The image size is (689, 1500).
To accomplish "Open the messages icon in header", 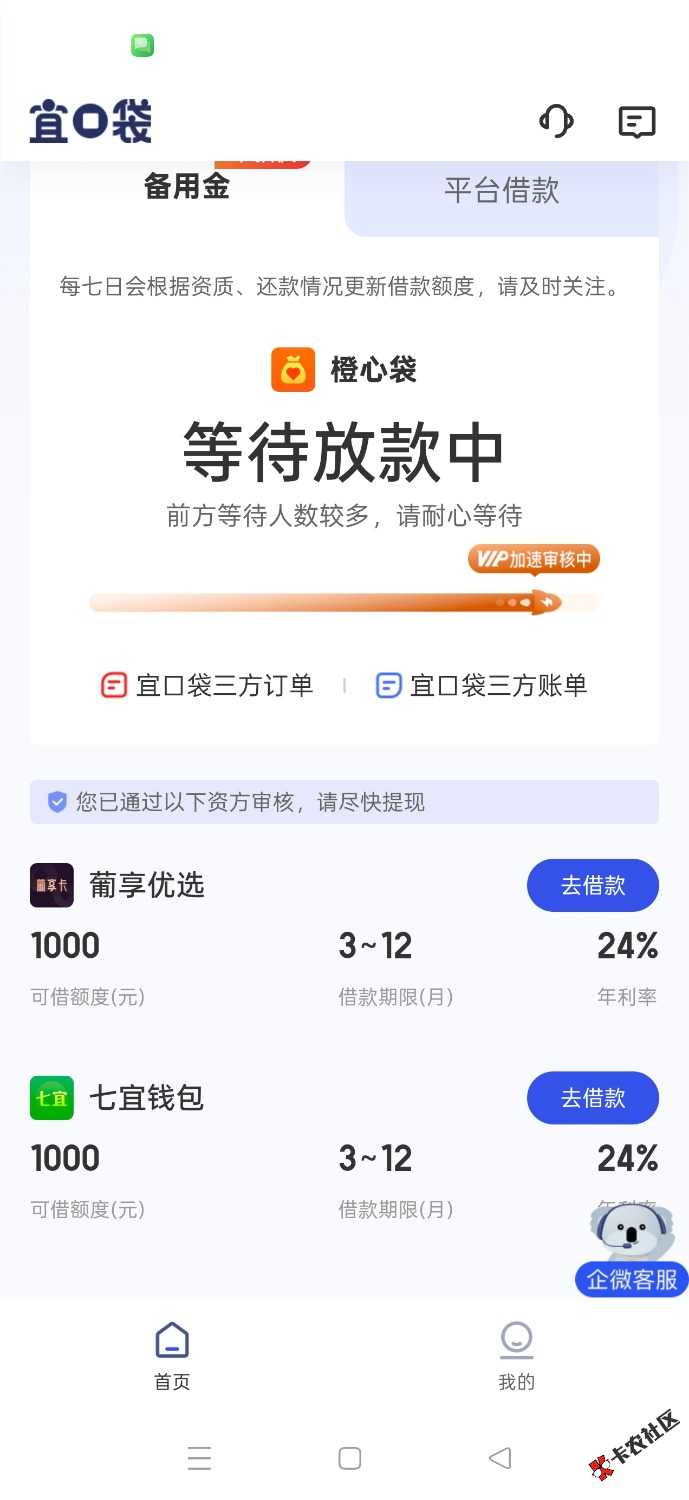I will click(637, 122).
